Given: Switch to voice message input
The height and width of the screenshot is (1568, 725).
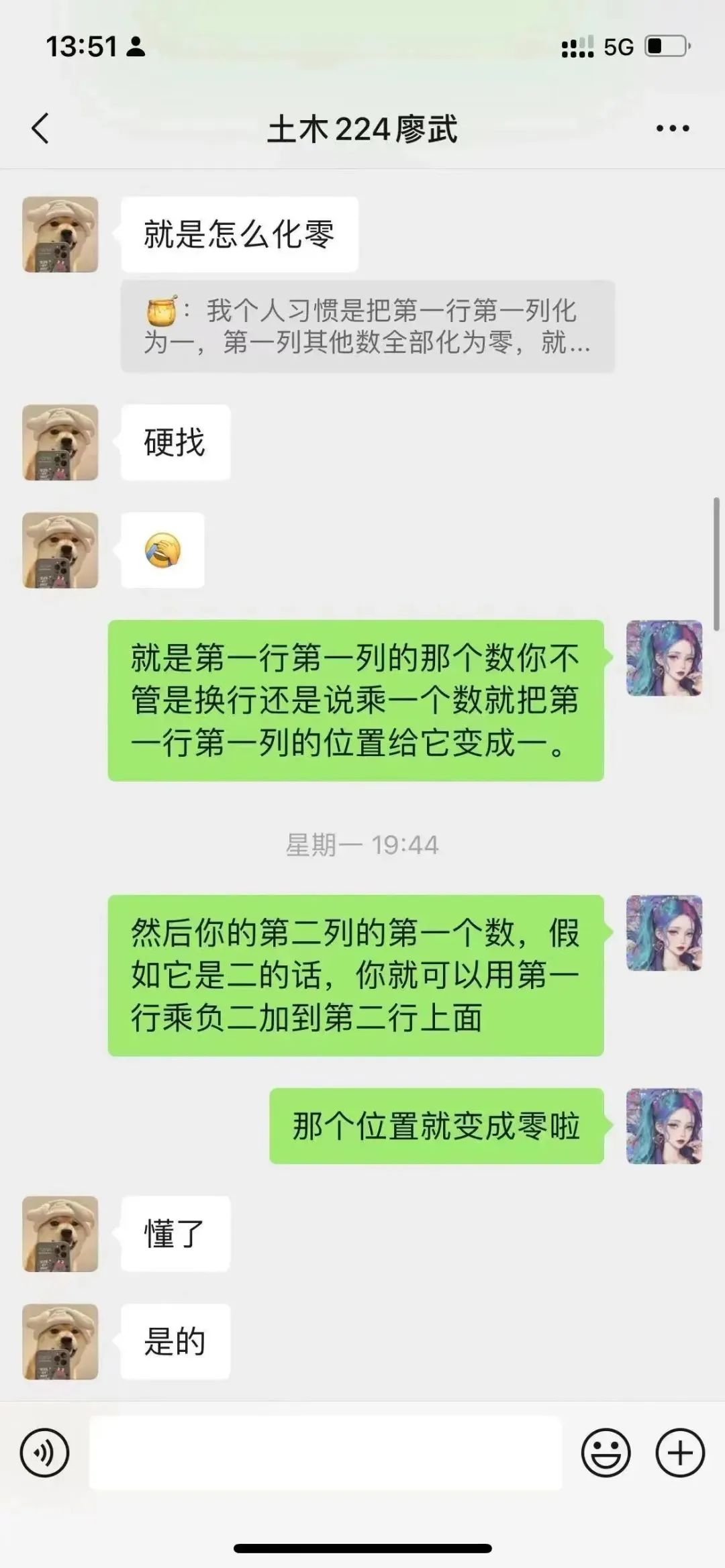Looking at the screenshot, I should [45, 1453].
